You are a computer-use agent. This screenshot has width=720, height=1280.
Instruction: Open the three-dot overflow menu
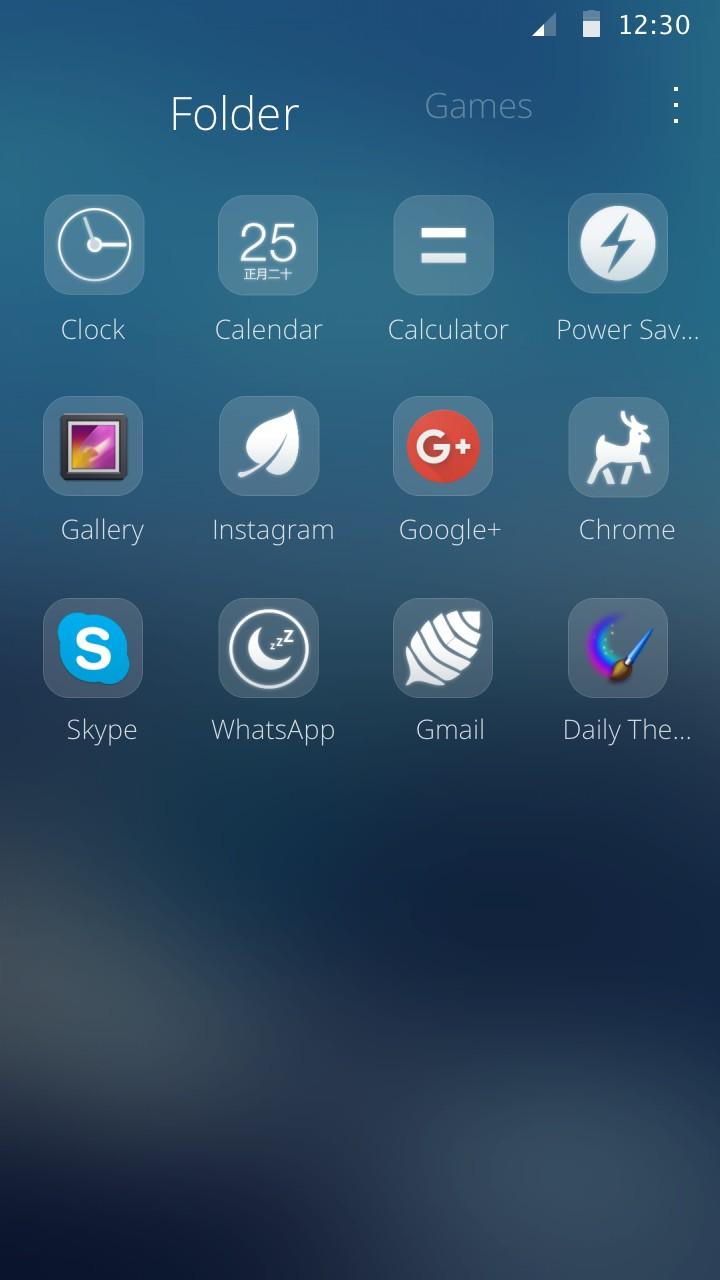pyautogui.click(x=676, y=105)
